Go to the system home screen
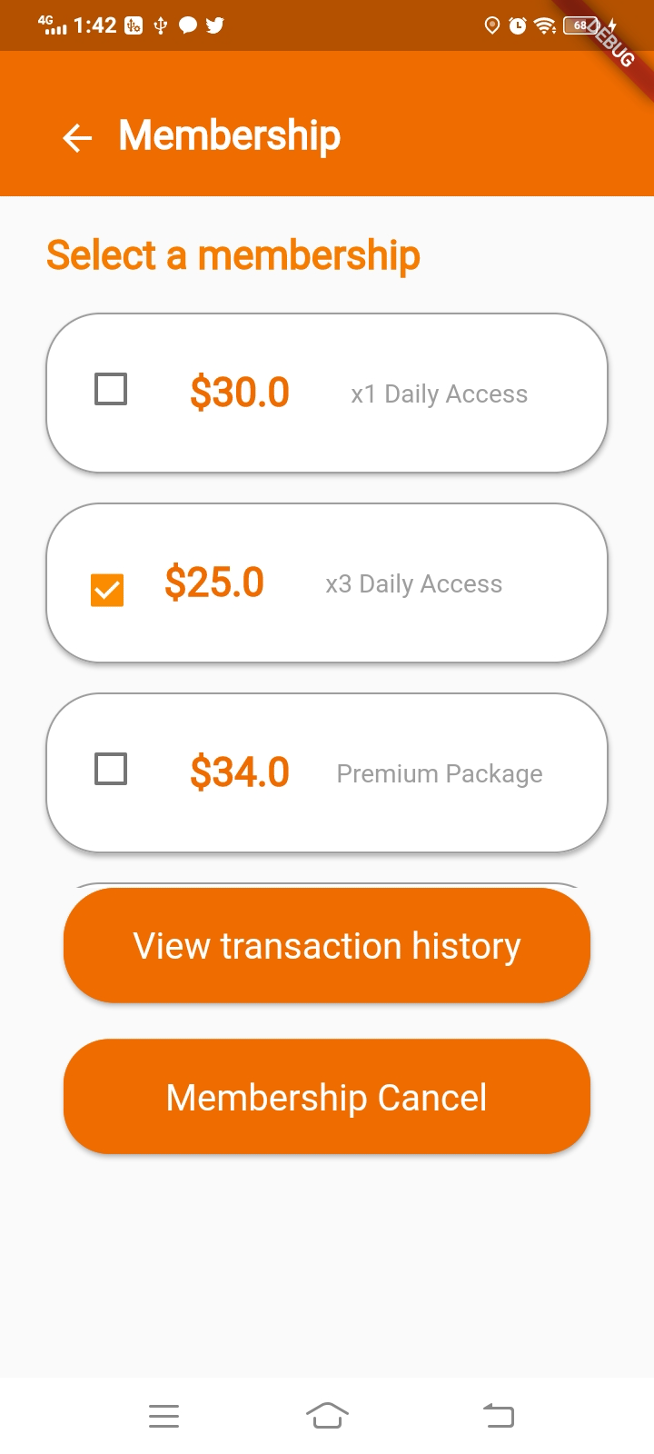 point(327,1415)
